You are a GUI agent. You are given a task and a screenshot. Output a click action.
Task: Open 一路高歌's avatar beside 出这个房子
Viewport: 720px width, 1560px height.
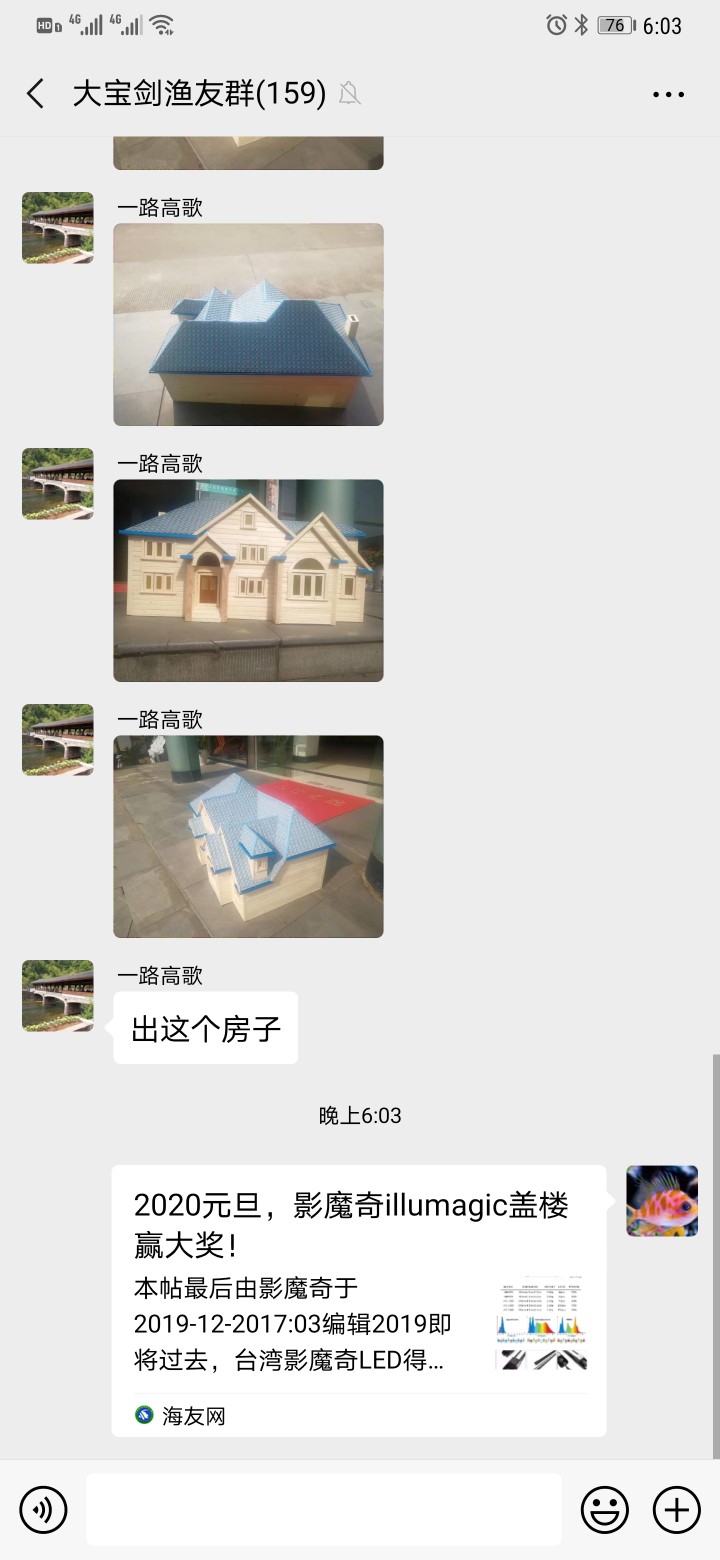click(58, 996)
